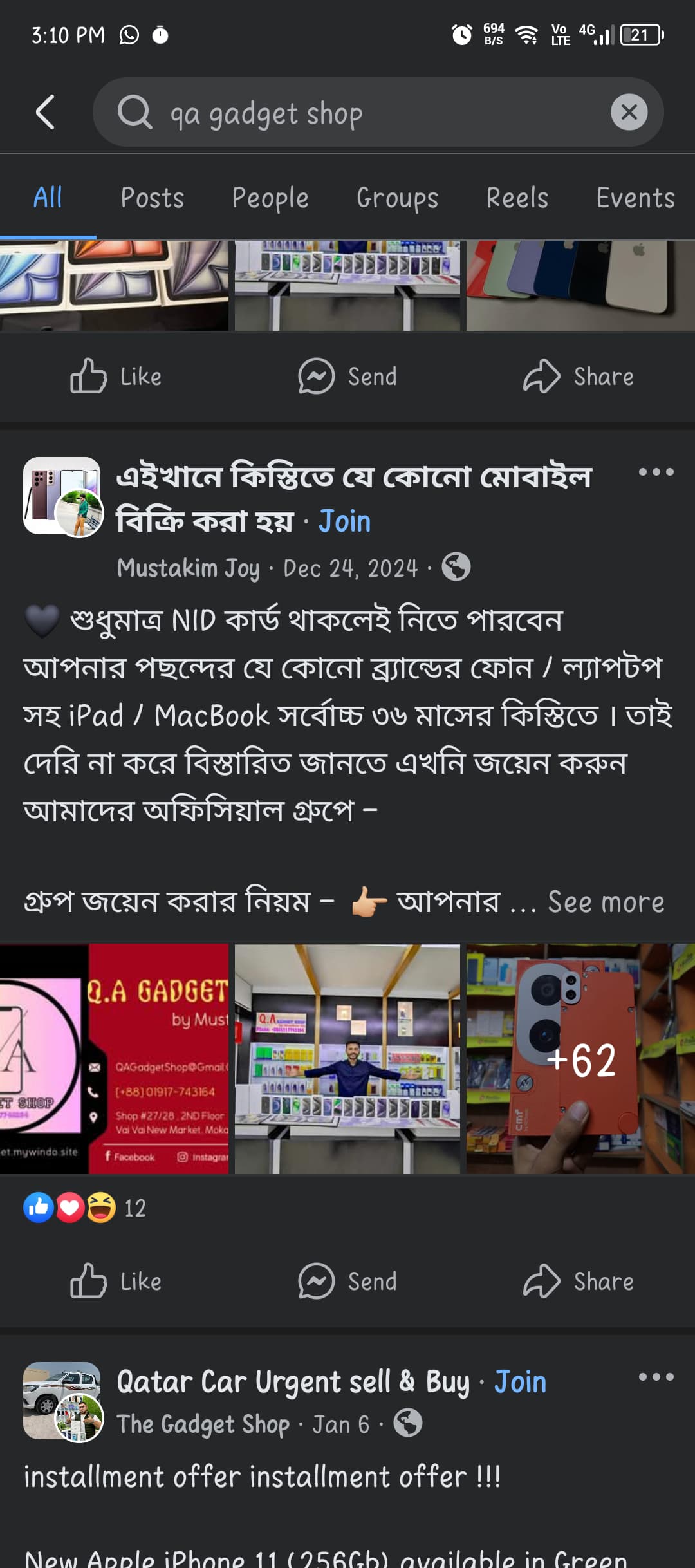The height and width of the screenshot is (1568, 695).
Task: Open options menu for Mustakim Joy's post
Action: (x=656, y=472)
